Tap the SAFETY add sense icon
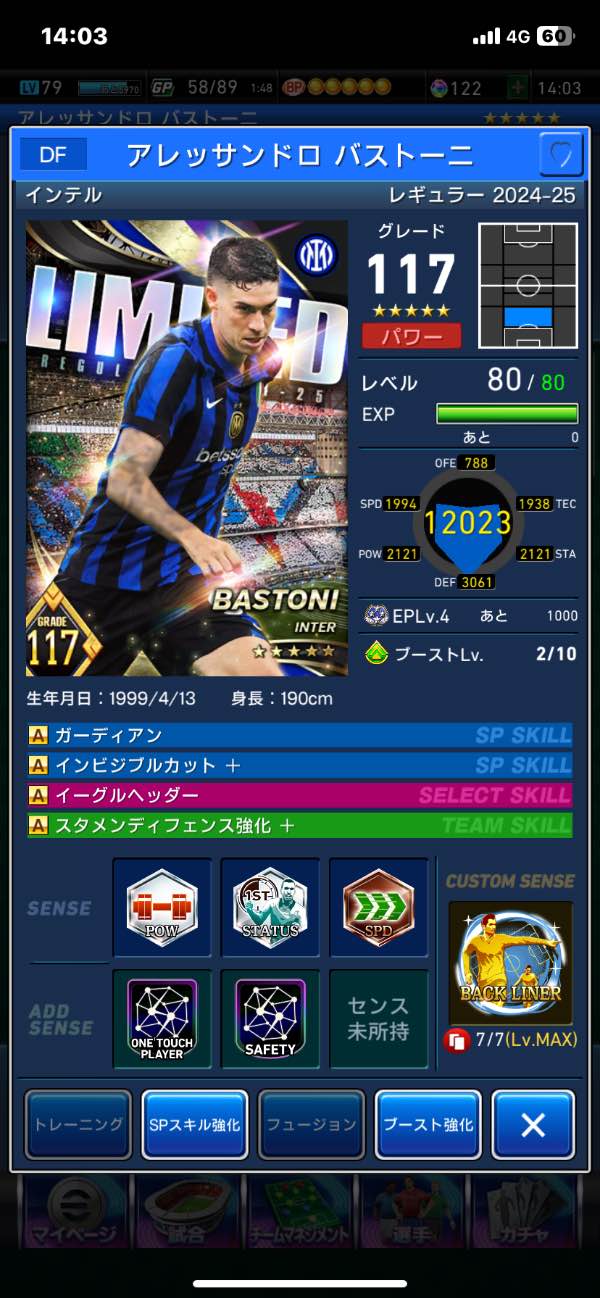The image size is (600, 1298). pos(270,1018)
